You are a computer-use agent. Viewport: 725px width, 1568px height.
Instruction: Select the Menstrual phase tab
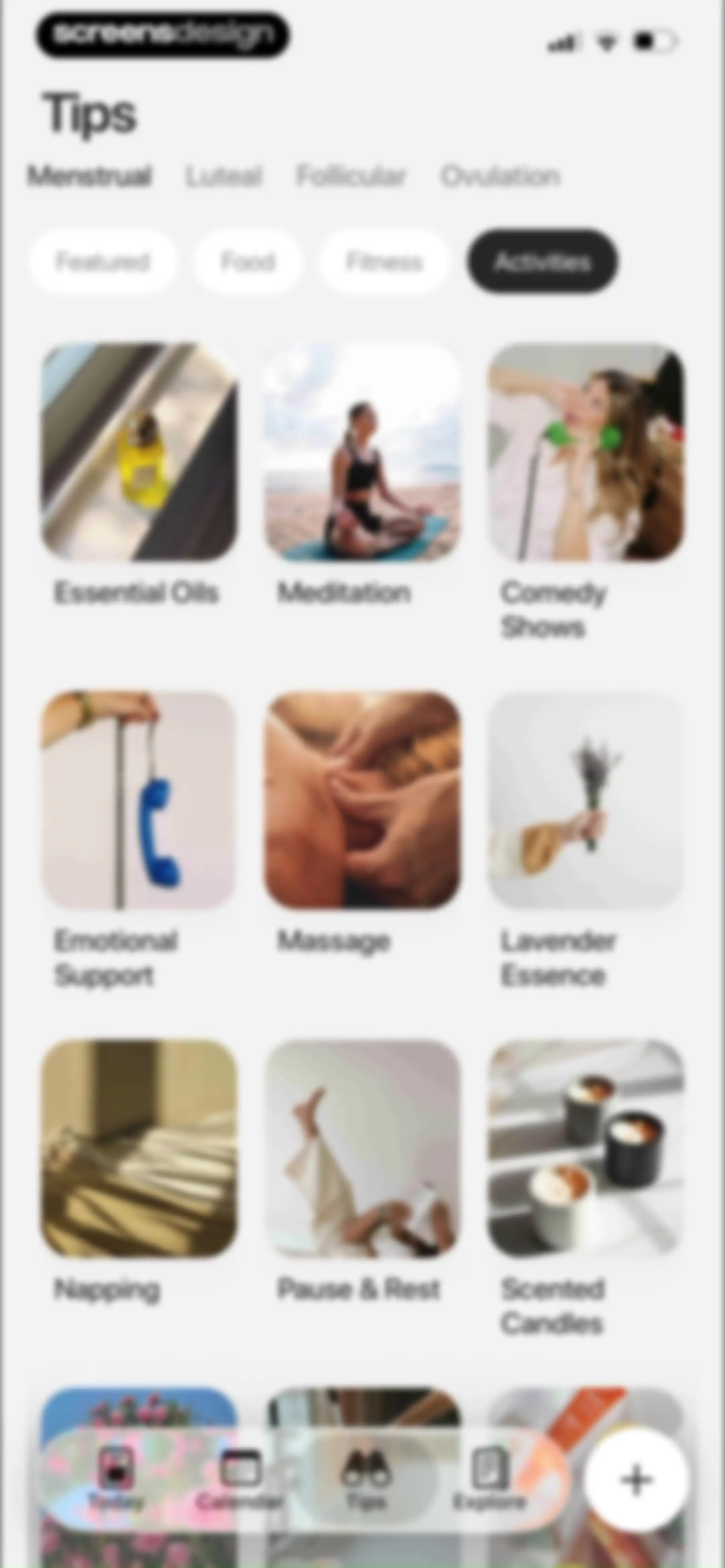(90, 177)
